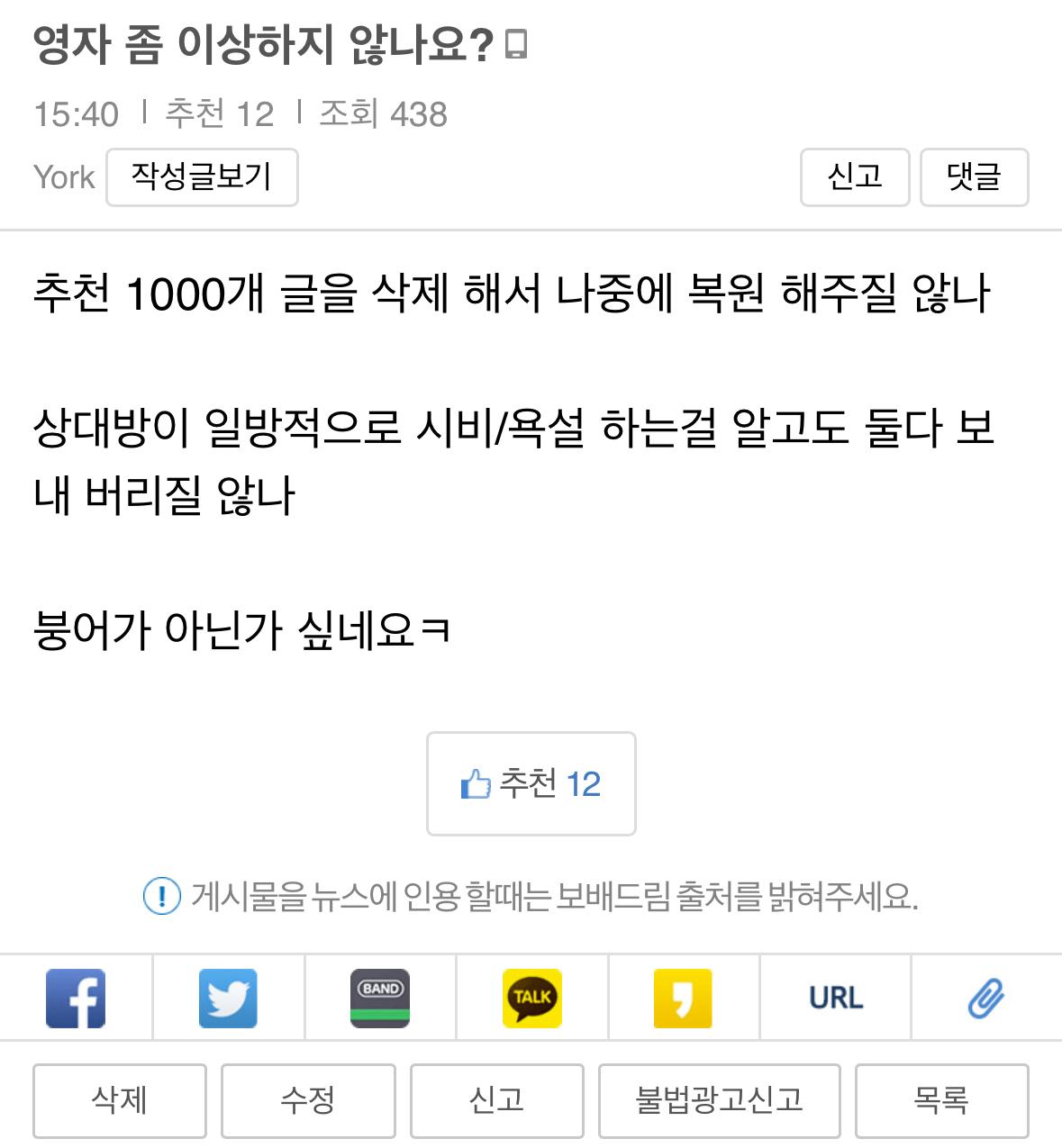Tap the top 신고 report button
1062x1148 pixels.
(855, 177)
